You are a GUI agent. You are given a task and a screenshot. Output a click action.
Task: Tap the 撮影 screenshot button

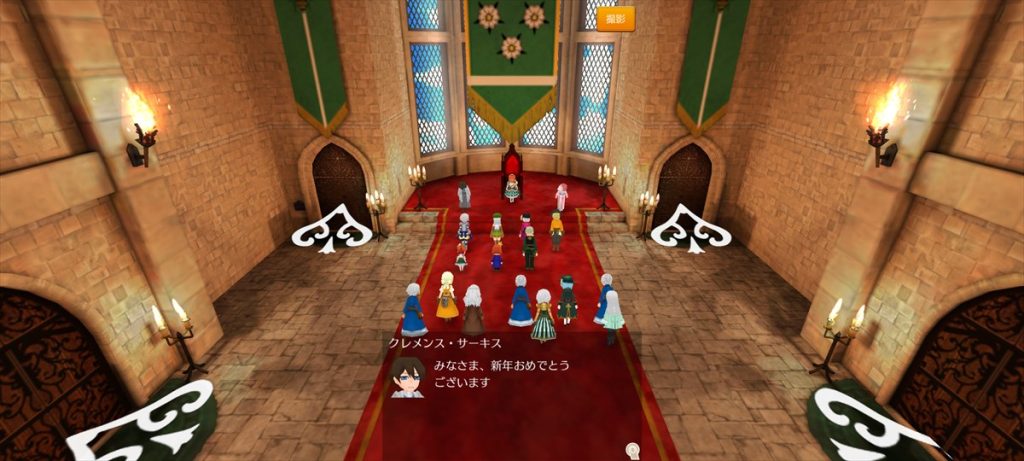coord(615,19)
